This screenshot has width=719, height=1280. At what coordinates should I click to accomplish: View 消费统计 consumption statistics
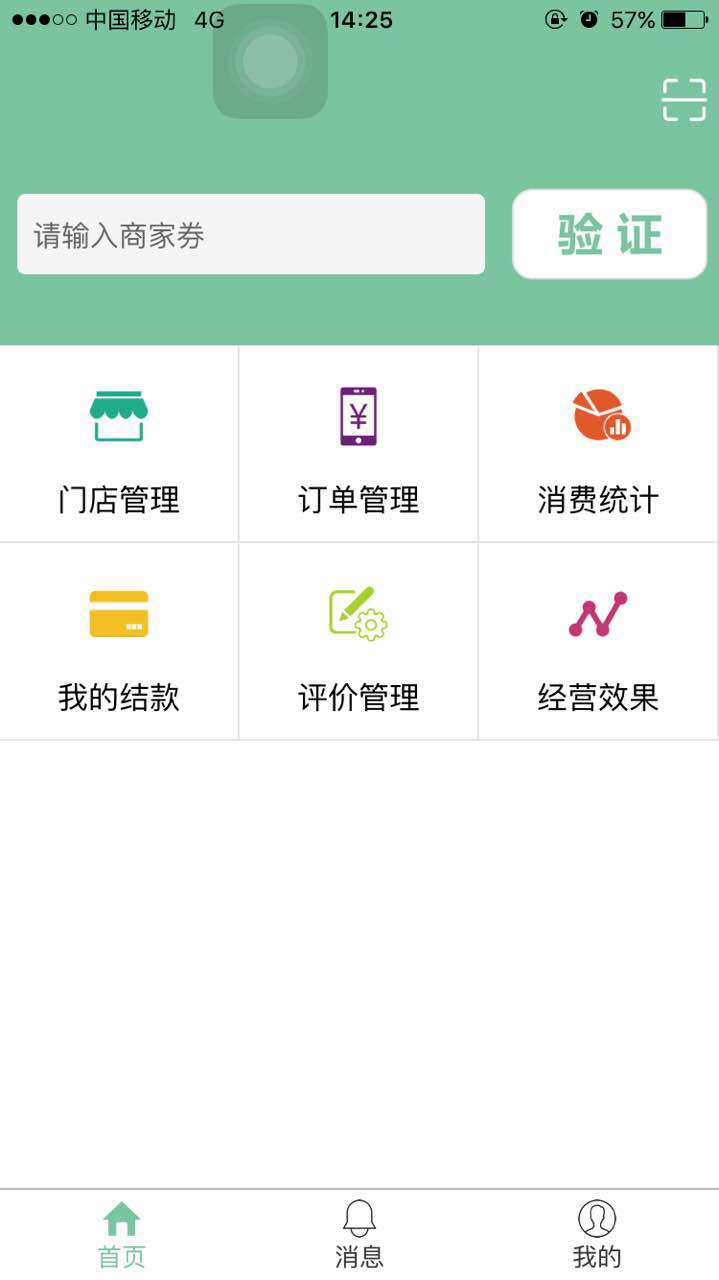598,445
